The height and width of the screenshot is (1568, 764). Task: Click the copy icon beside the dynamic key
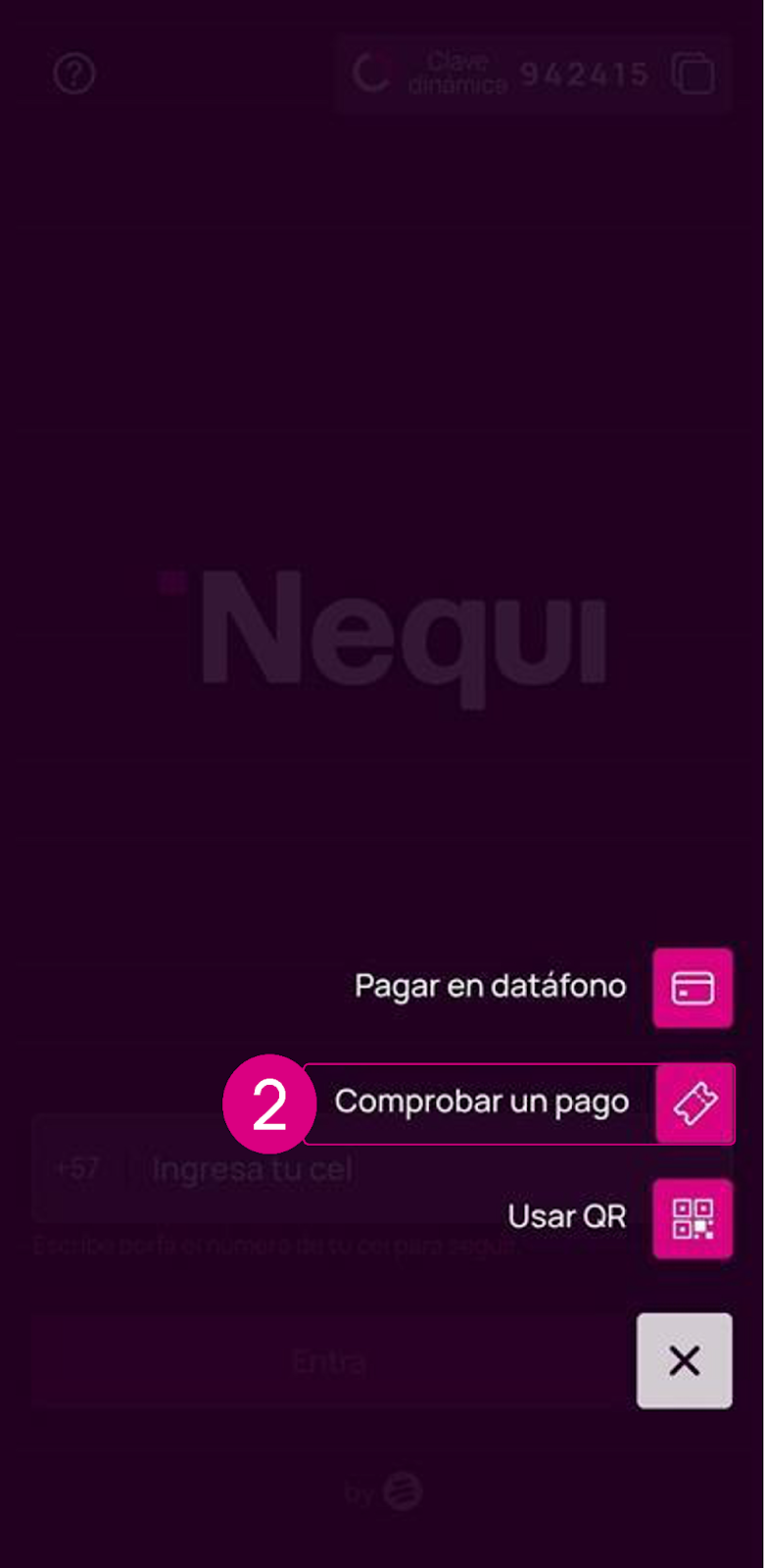point(695,74)
